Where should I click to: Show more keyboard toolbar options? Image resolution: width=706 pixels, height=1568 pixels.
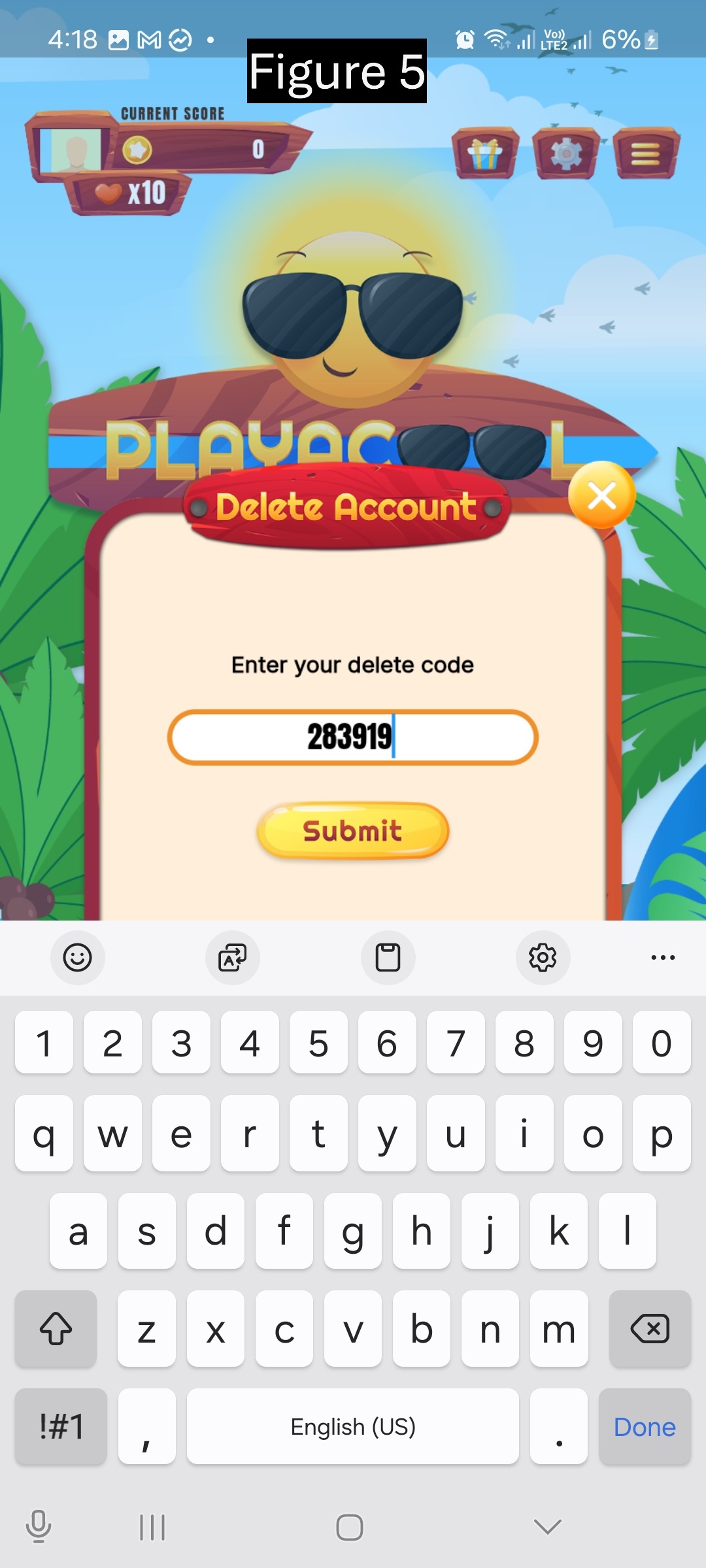tap(662, 958)
